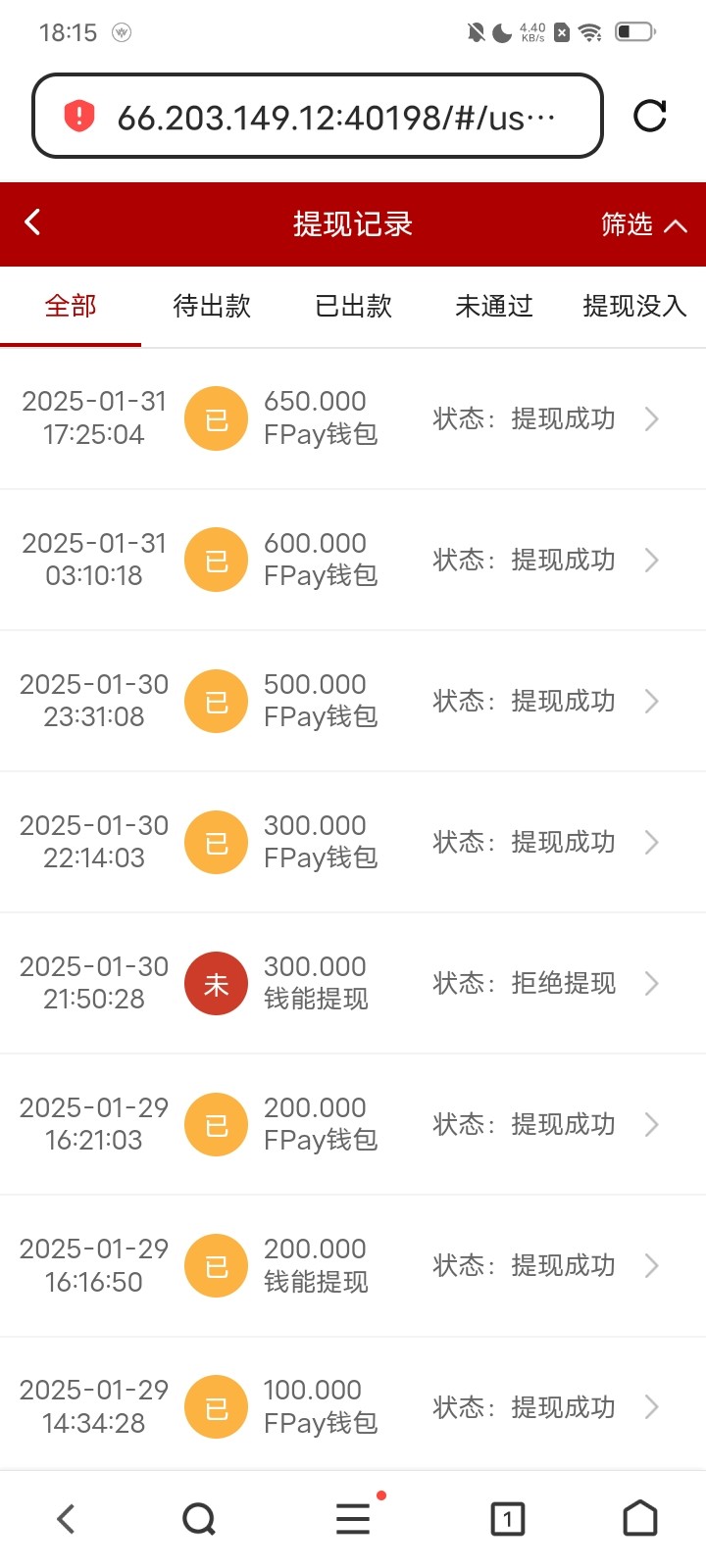Reload the page with the refresh icon

pos(650,117)
